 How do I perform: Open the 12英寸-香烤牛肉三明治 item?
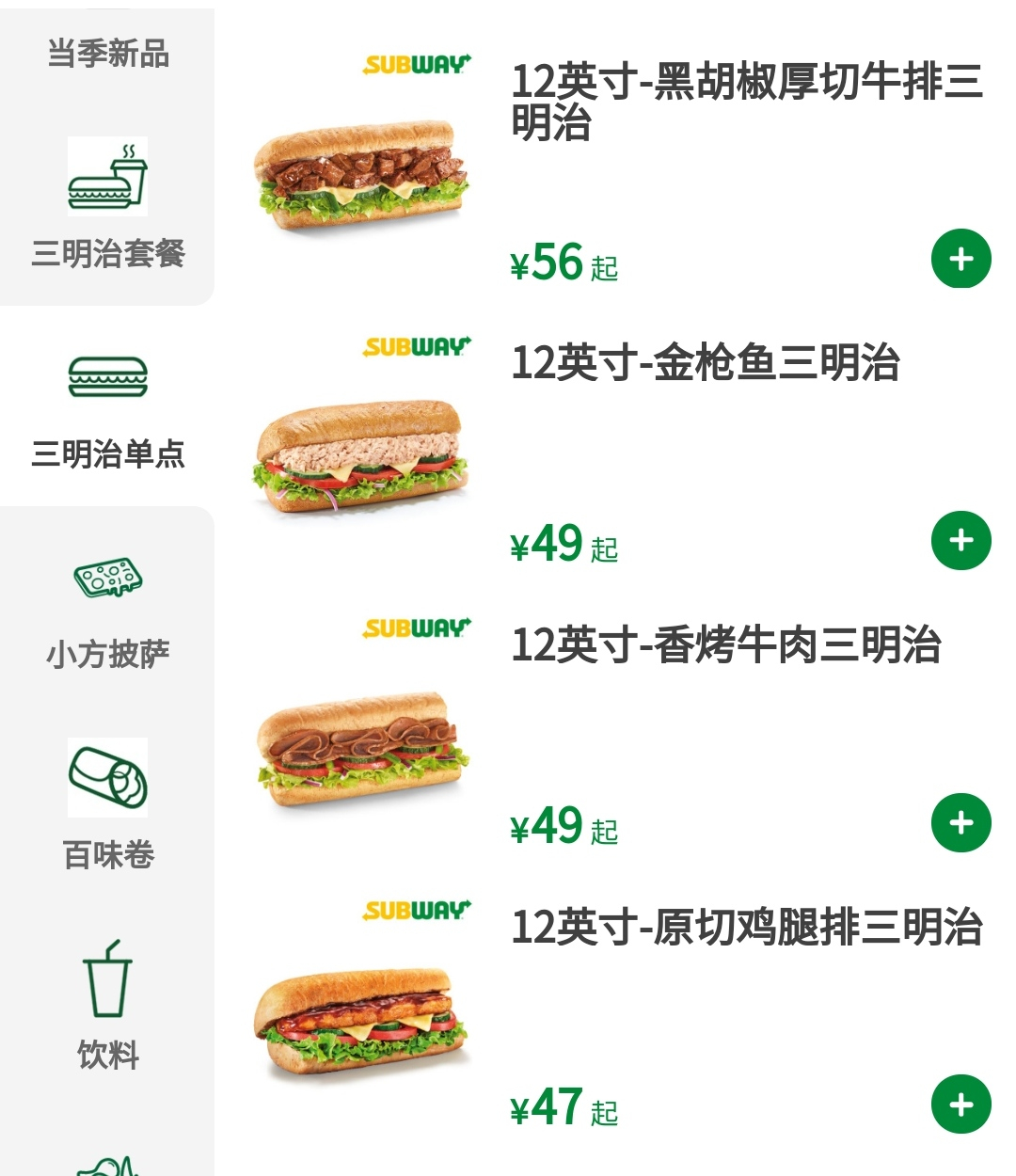[x=725, y=645]
